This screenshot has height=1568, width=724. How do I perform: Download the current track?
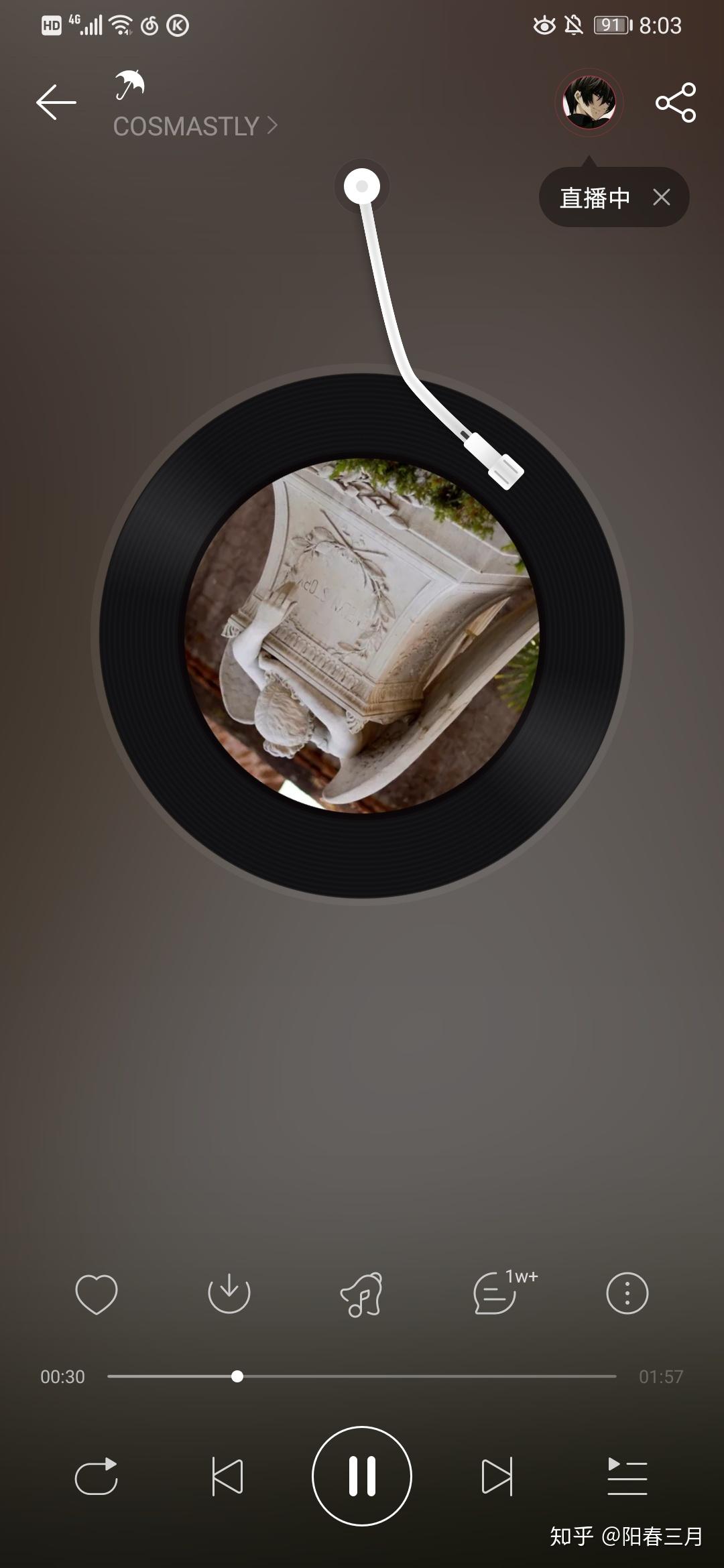coord(229,1293)
